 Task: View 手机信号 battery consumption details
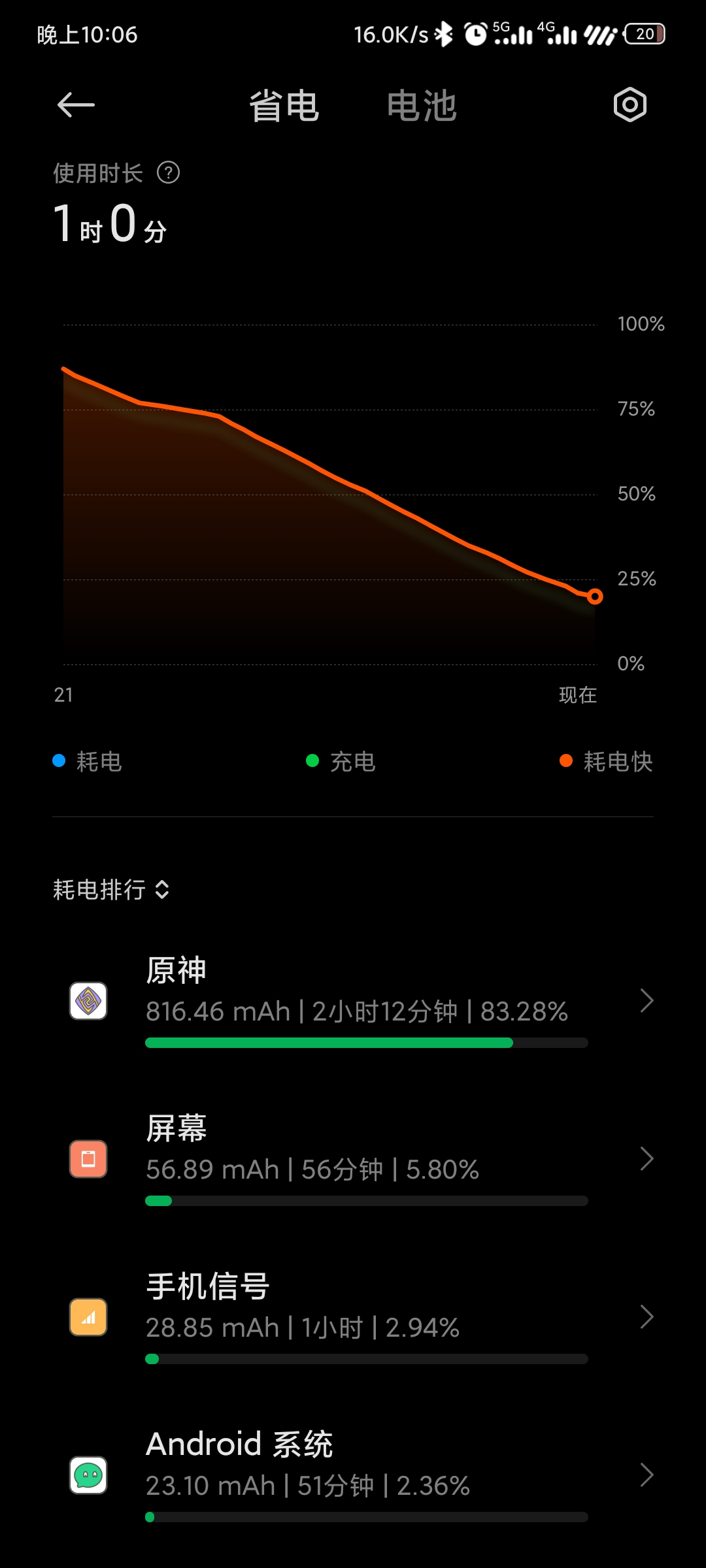[353, 1316]
